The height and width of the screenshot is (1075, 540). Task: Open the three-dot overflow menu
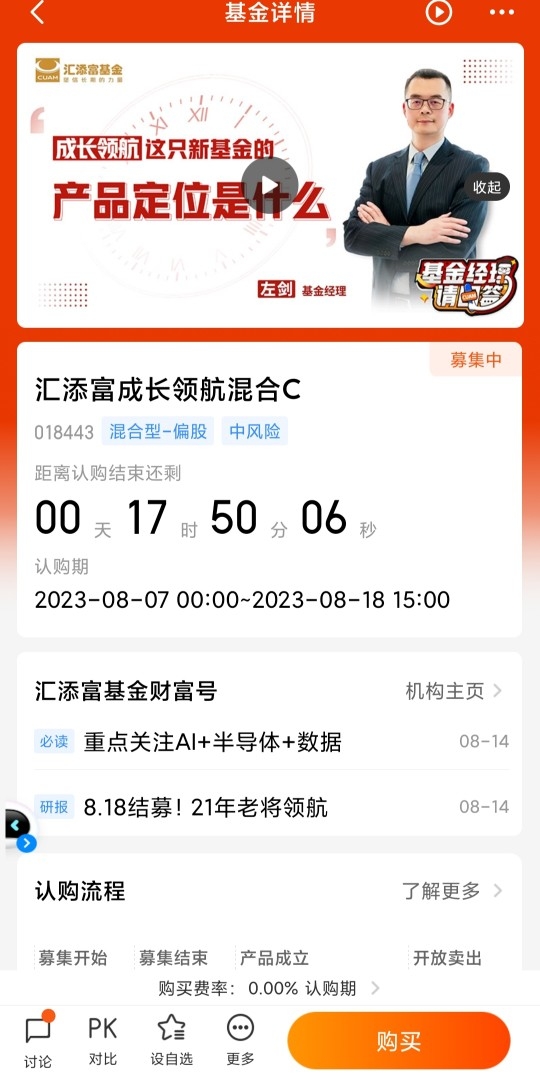(502, 12)
